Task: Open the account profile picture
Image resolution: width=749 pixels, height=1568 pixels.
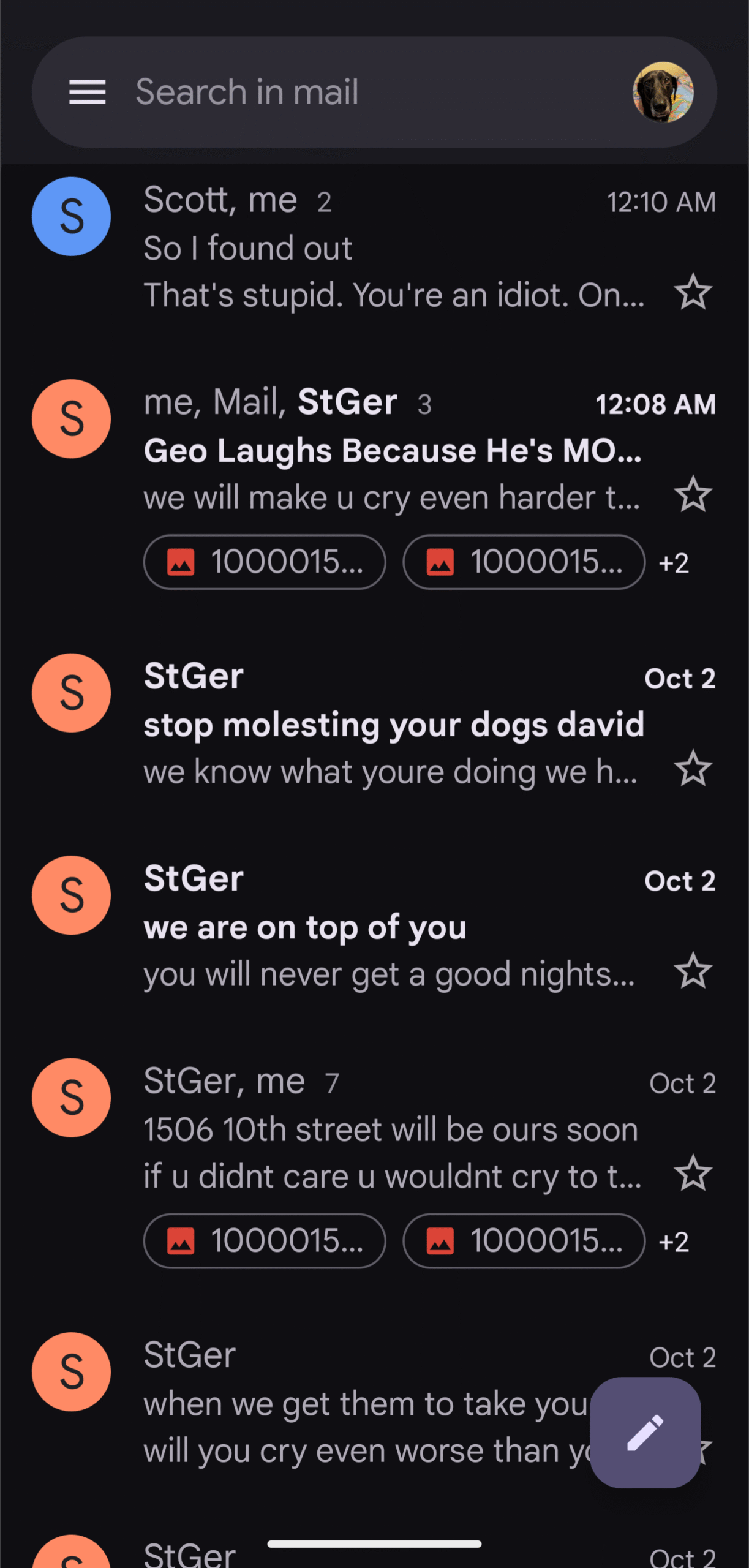Action: (x=663, y=92)
